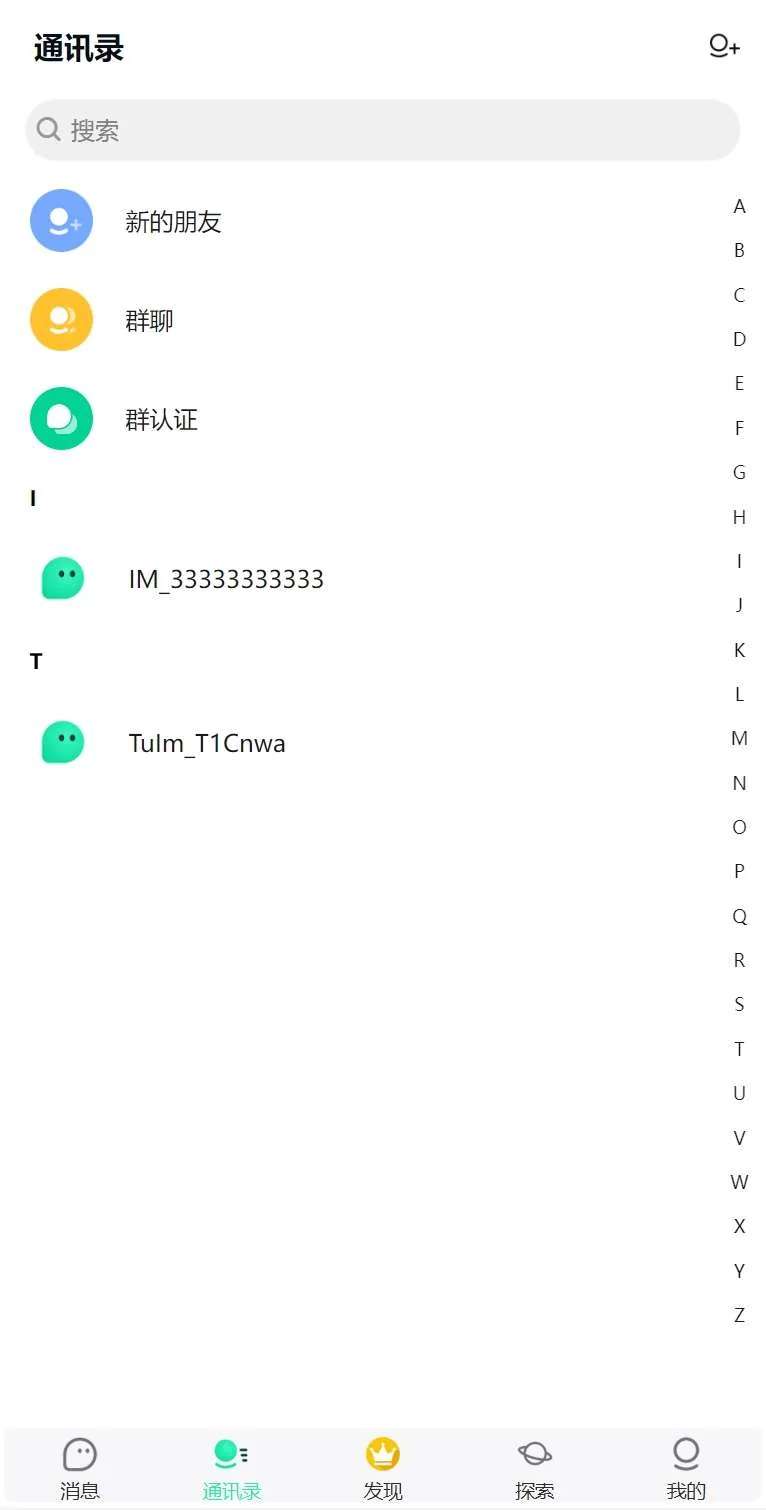The image size is (766, 1510).
Task: Jump to letter T in index
Action: (739, 1049)
